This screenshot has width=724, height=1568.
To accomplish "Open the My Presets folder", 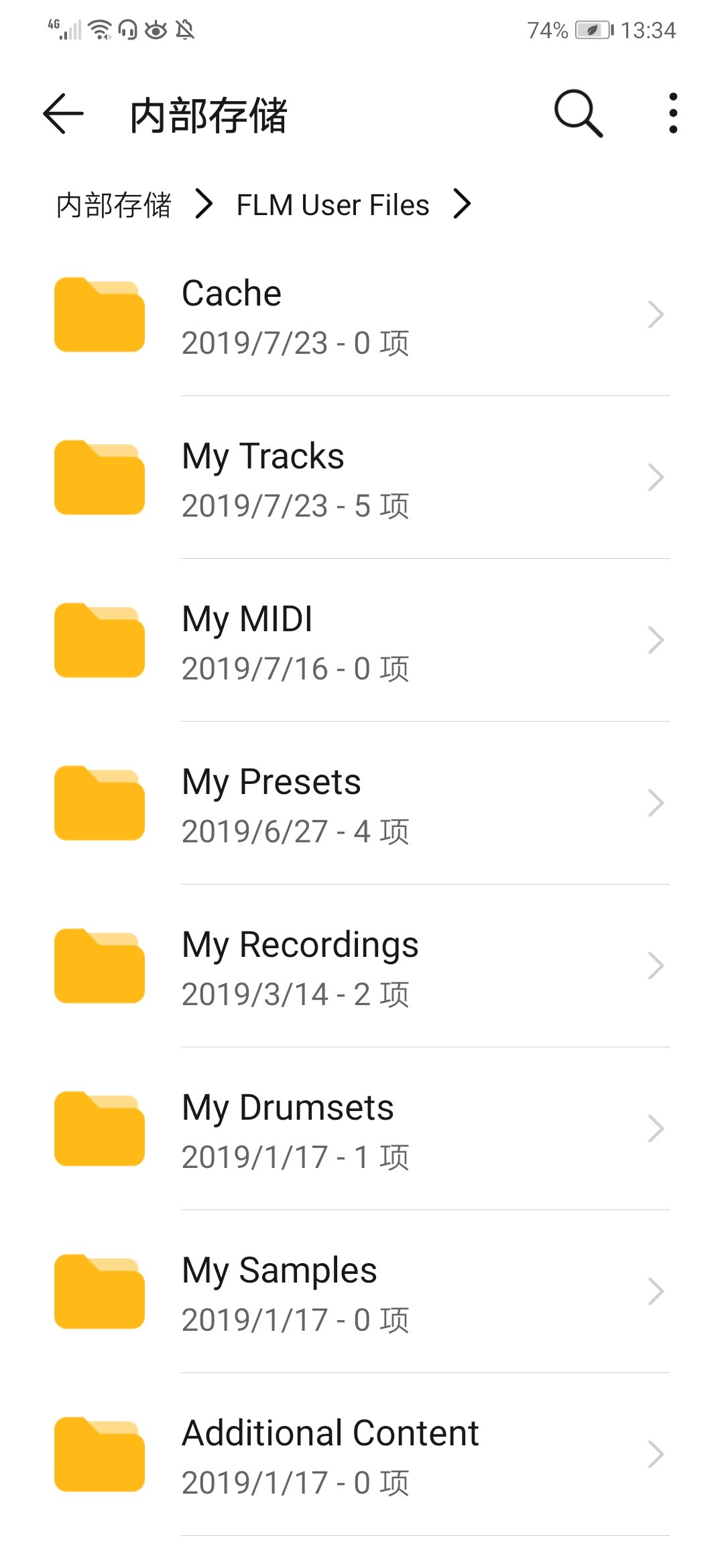I will coord(362,803).
